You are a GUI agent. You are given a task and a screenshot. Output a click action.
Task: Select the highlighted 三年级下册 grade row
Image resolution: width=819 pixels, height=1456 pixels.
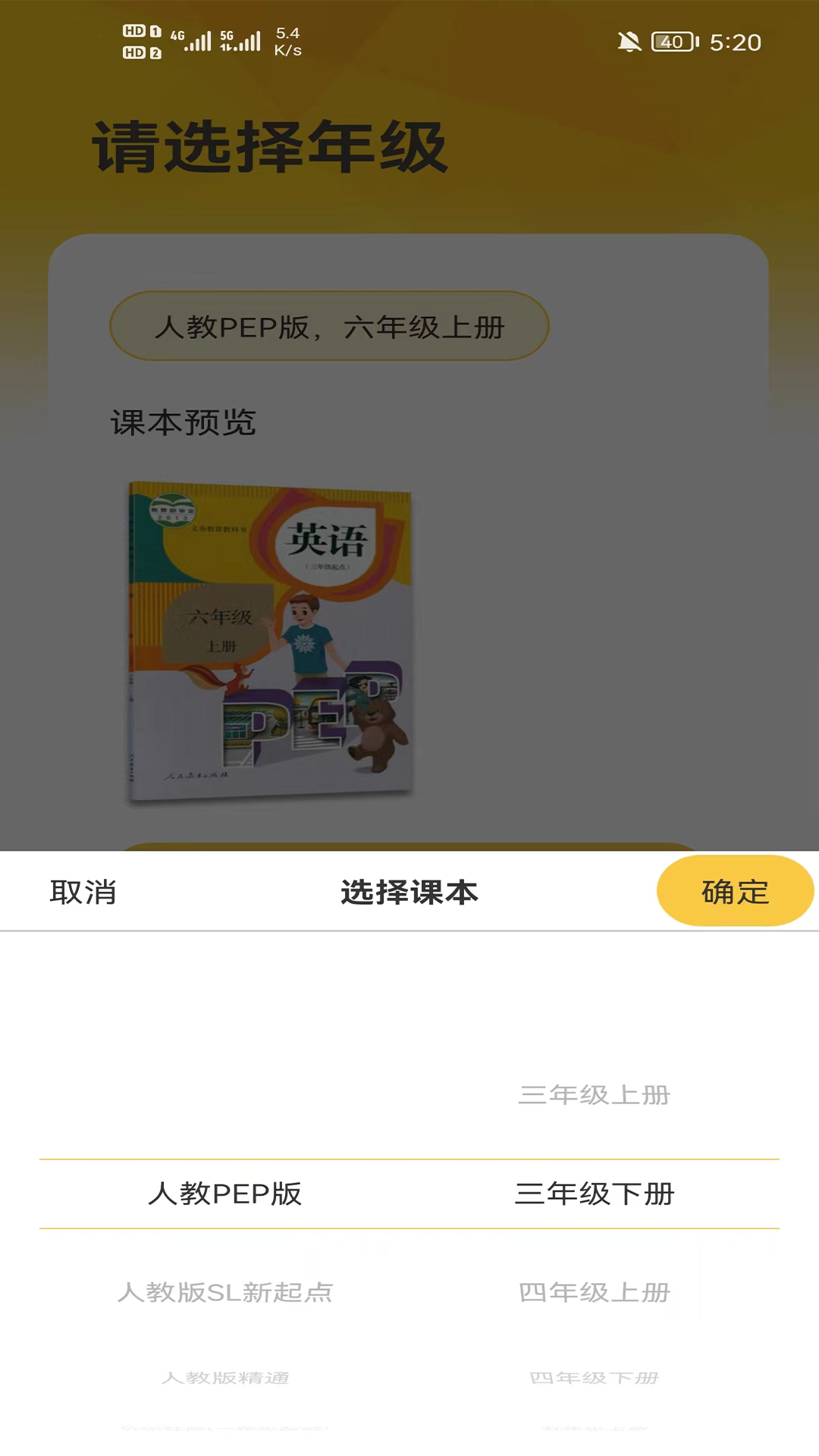pyautogui.click(x=594, y=1193)
